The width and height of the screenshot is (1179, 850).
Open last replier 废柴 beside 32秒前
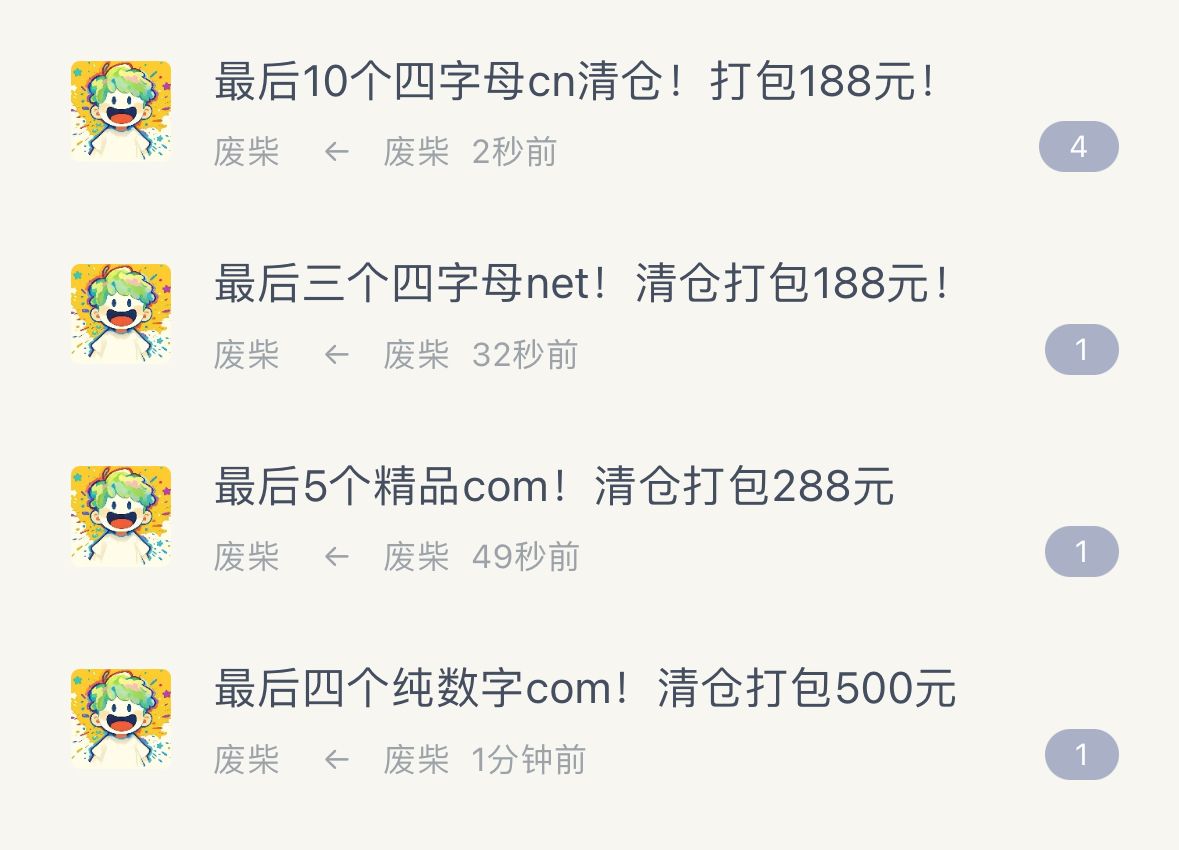click(x=416, y=355)
